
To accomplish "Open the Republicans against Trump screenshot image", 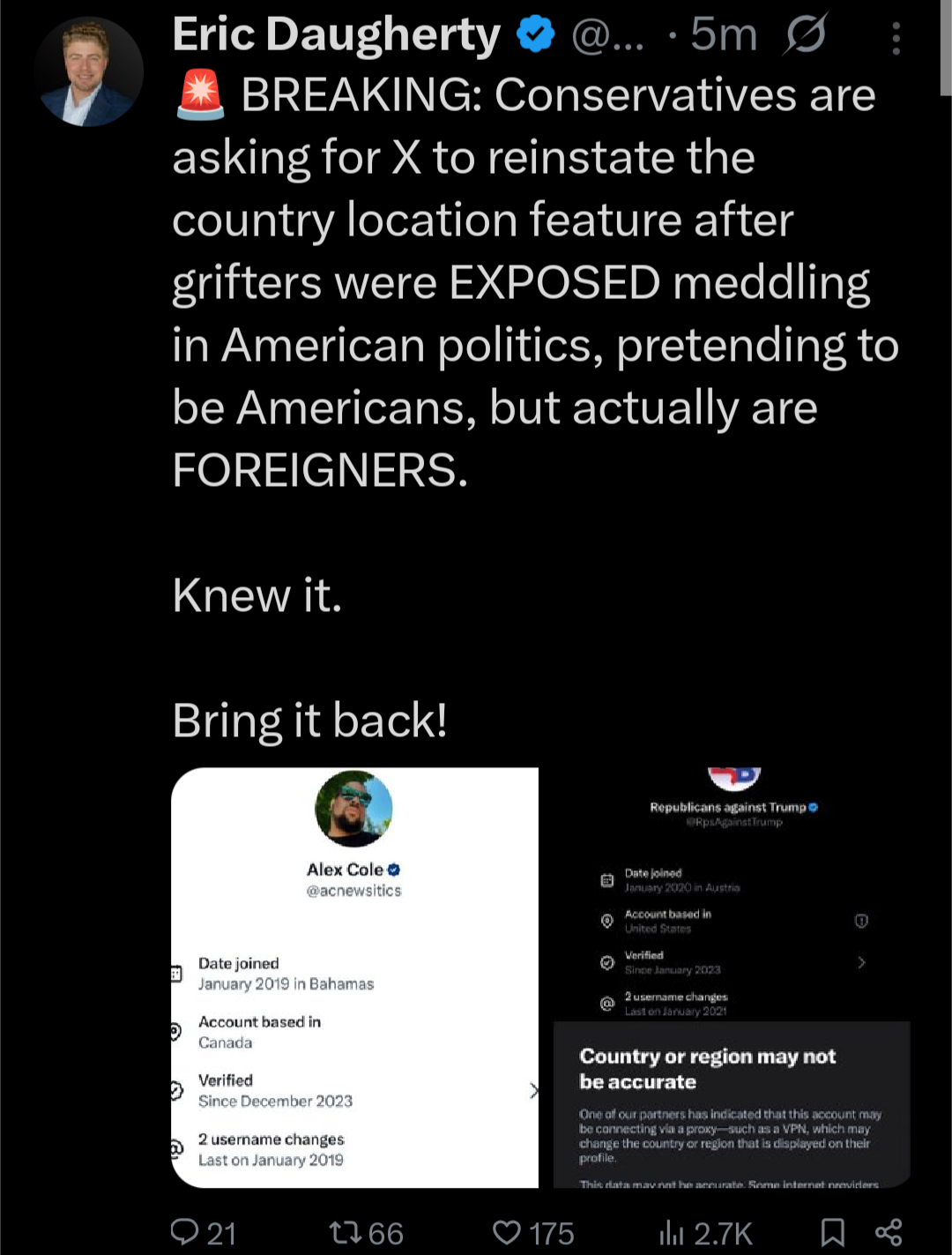I will pos(731,977).
